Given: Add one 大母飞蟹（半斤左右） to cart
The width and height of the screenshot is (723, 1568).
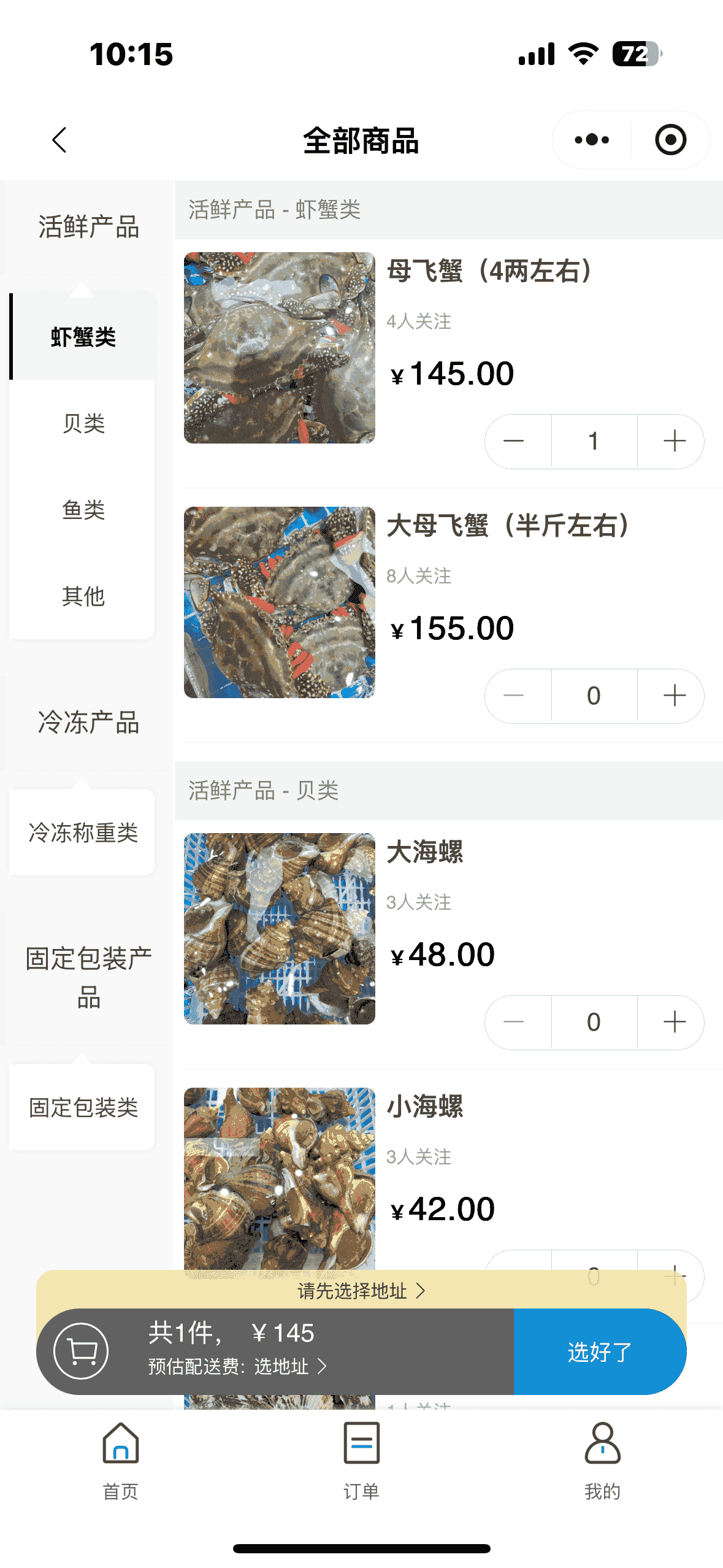Looking at the screenshot, I should tap(674, 696).
